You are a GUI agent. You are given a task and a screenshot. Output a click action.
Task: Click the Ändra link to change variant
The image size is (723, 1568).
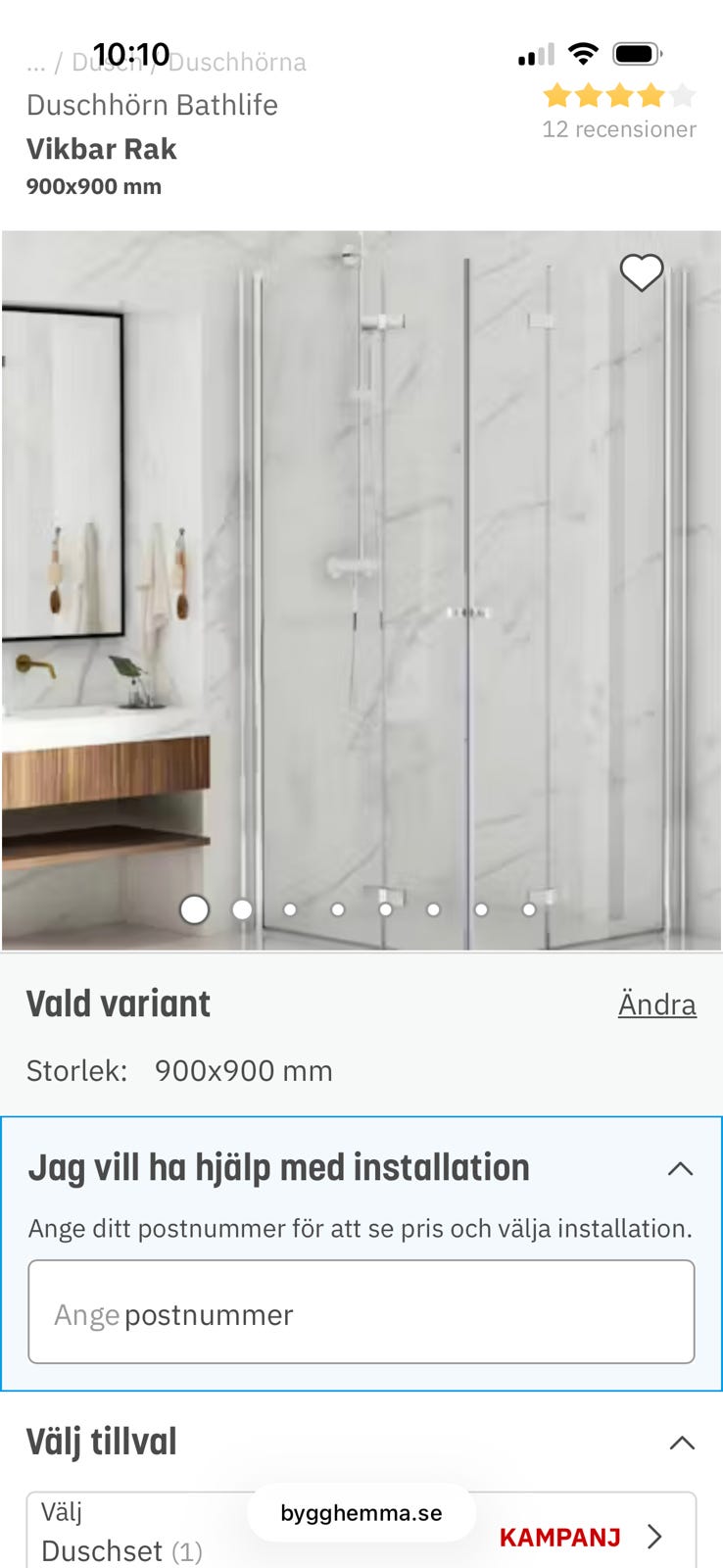657,1004
